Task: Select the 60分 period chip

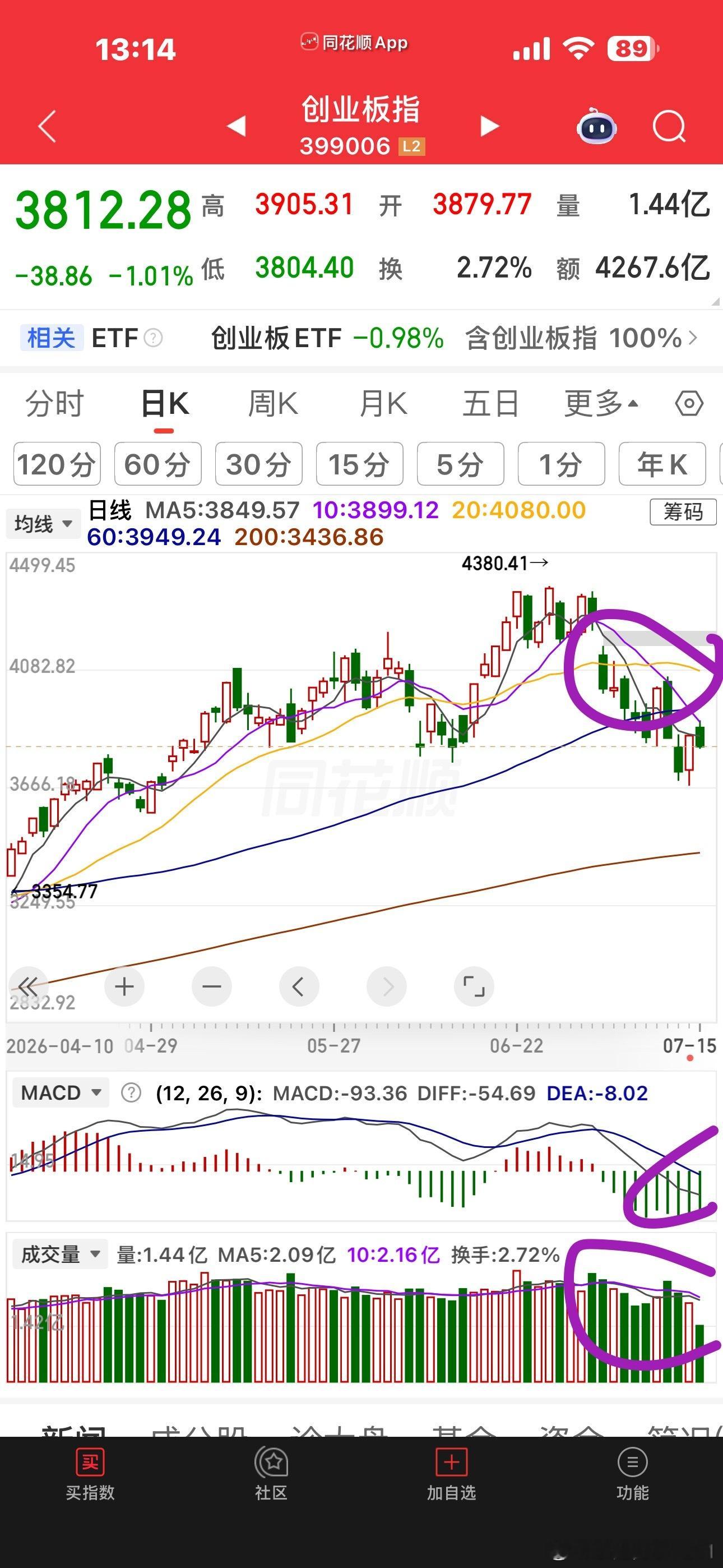Action: (157, 464)
